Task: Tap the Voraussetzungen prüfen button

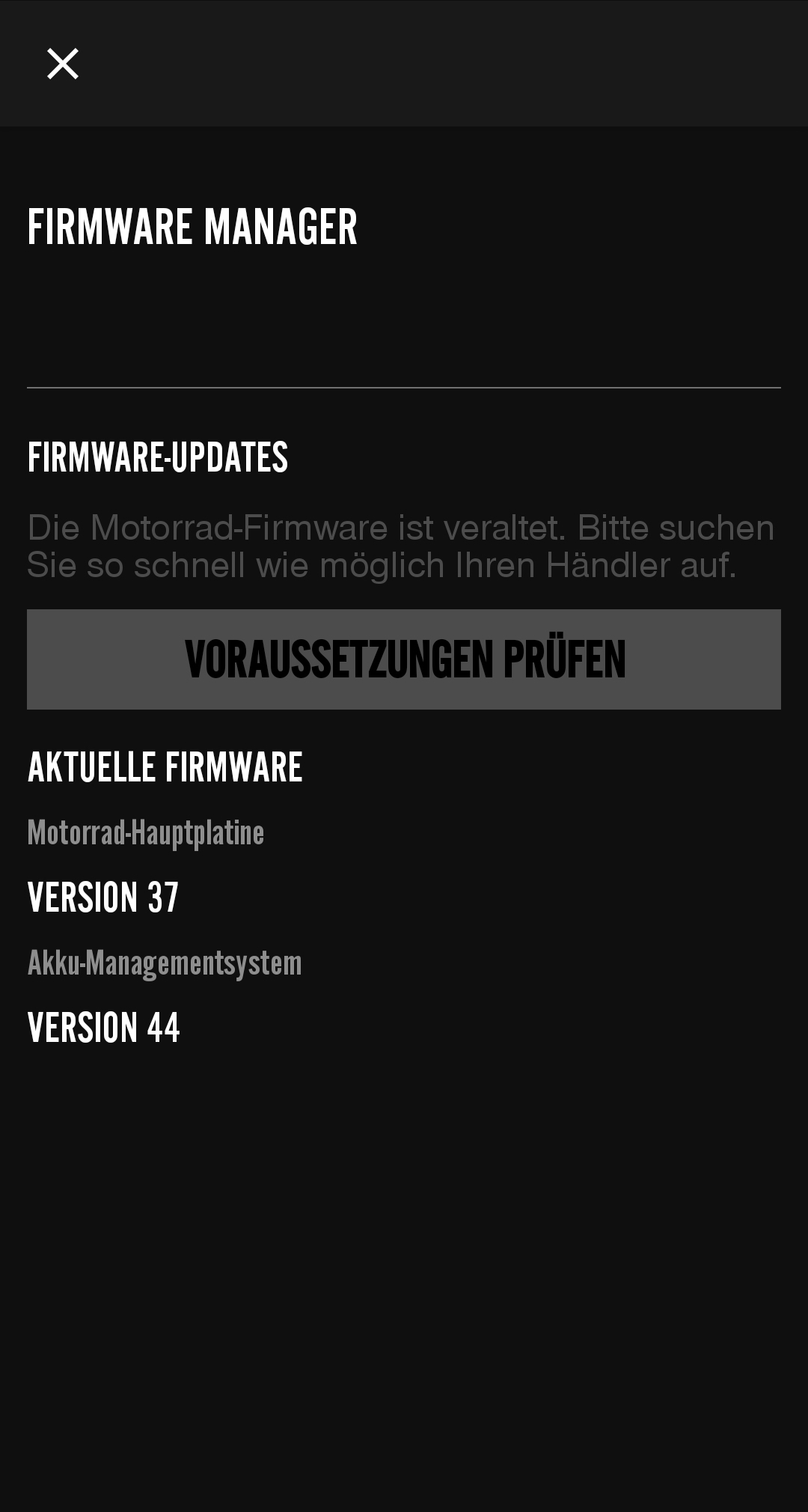Action: point(404,659)
